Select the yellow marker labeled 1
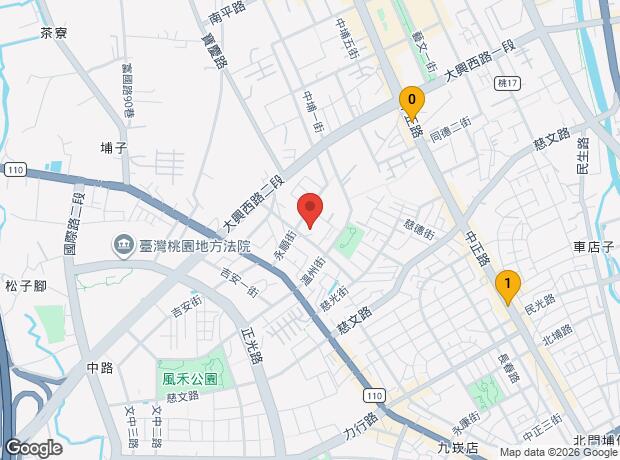 (507, 285)
